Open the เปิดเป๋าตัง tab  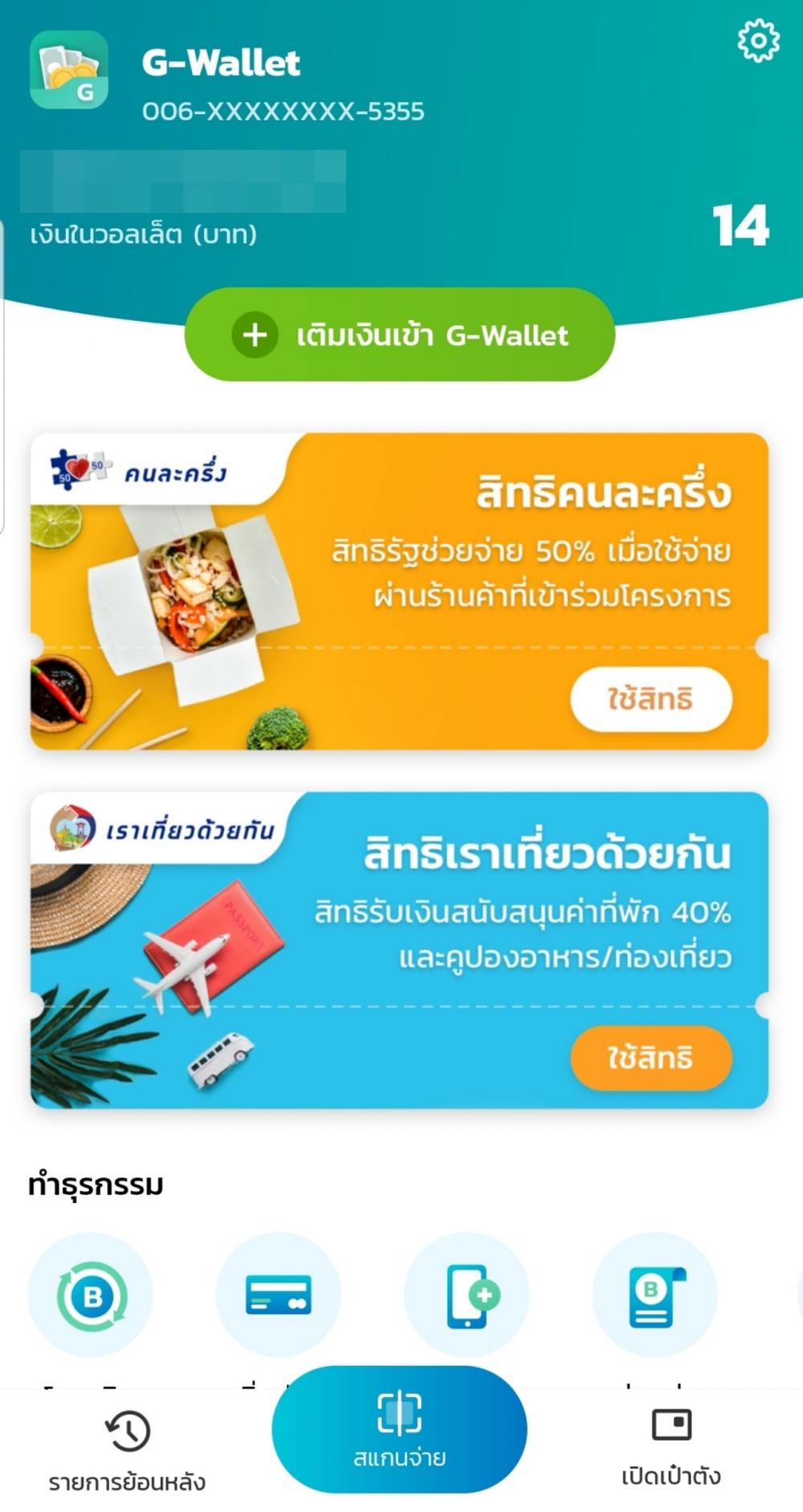pyautogui.click(x=671, y=1445)
